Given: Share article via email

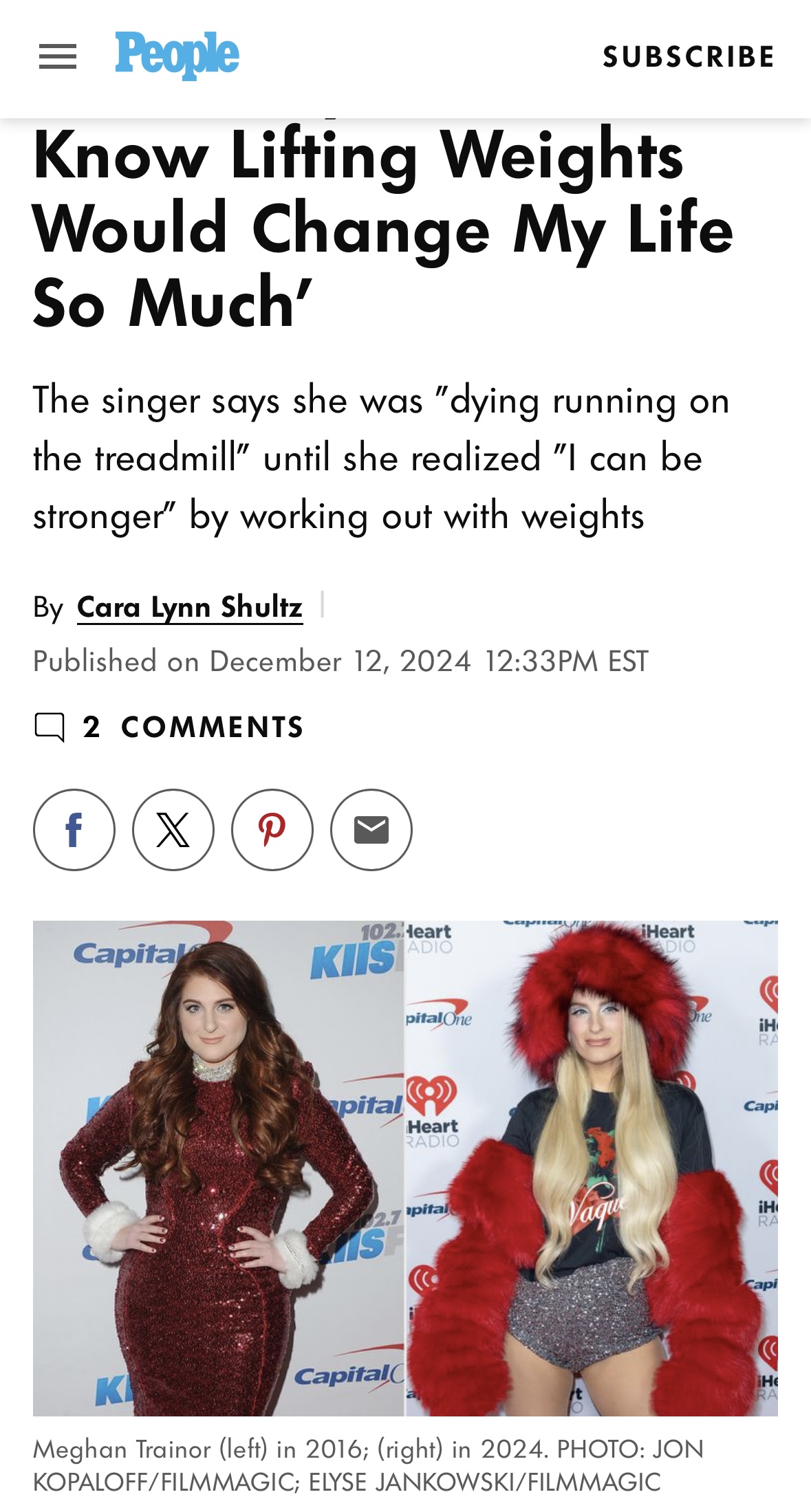Looking at the screenshot, I should pos(371,829).
